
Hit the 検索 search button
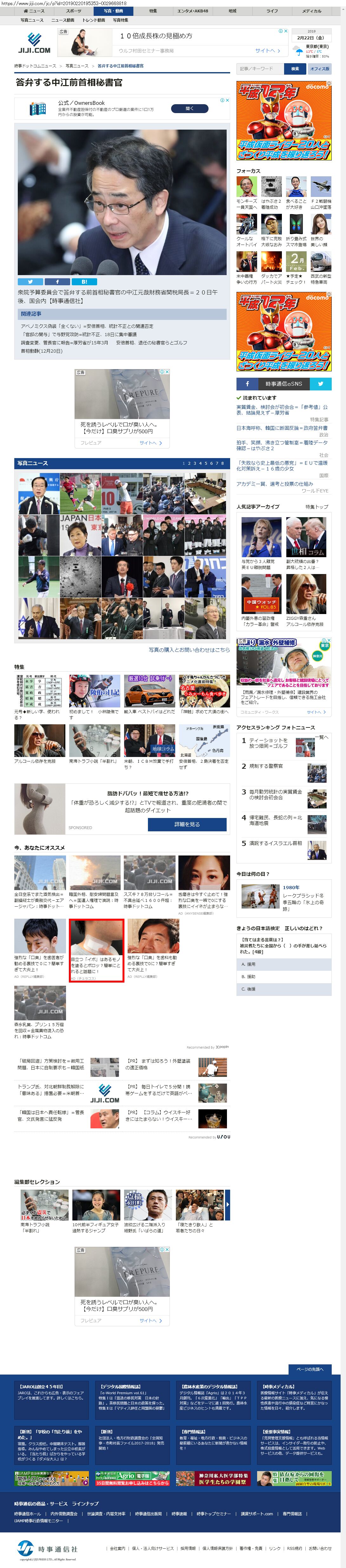tap(295, 69)
